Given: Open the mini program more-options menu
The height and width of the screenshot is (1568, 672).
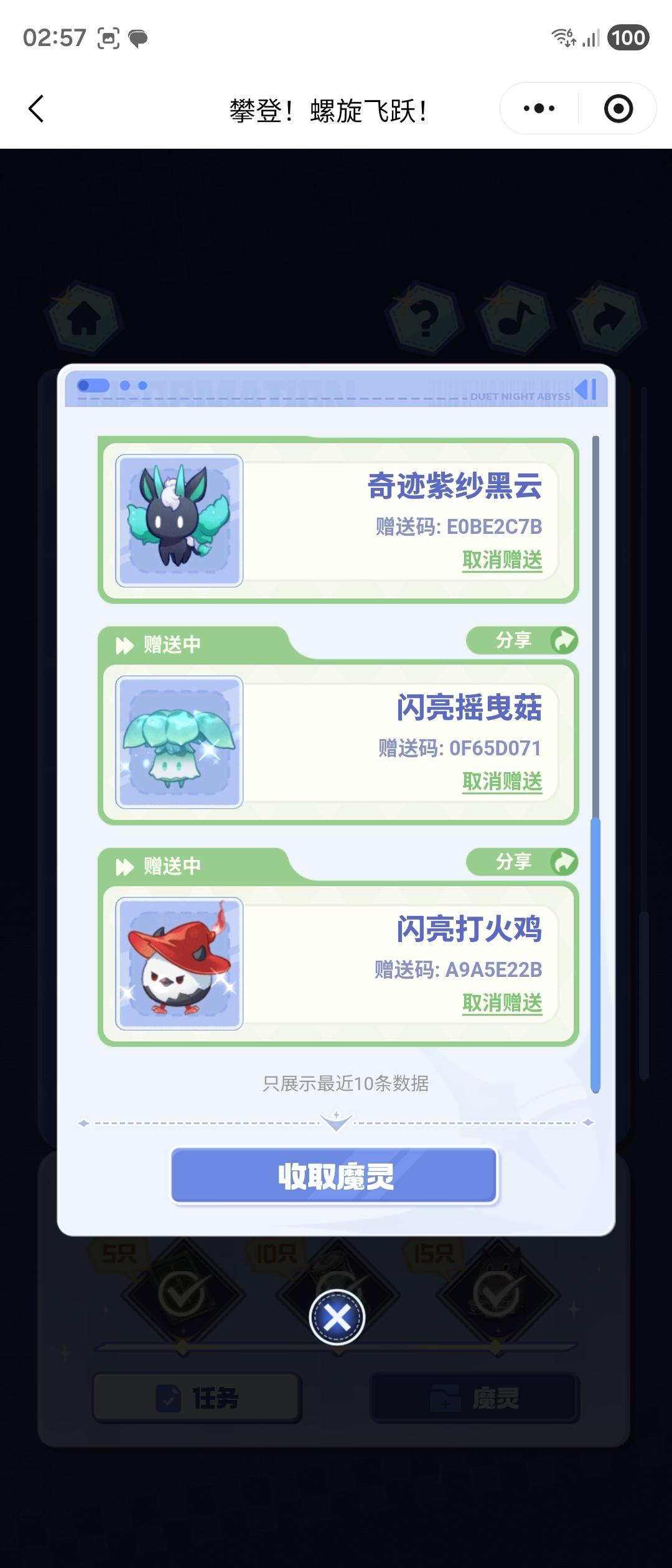Looking at the screenshot, I should click(539, 109).
